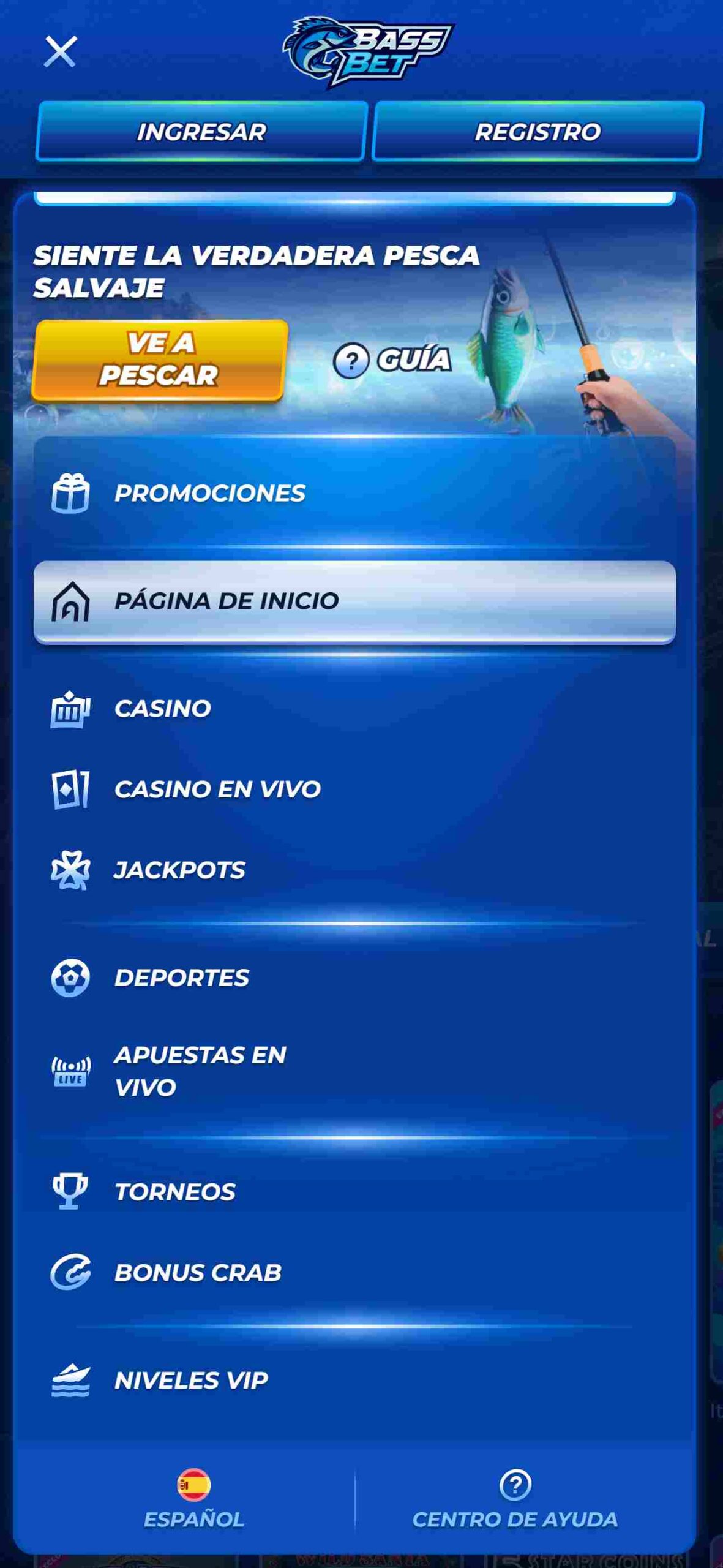The height and width of the screenshot is (1568, 723).
Task: Tap the Ve a Pescar button
Action: coord(160,360)
